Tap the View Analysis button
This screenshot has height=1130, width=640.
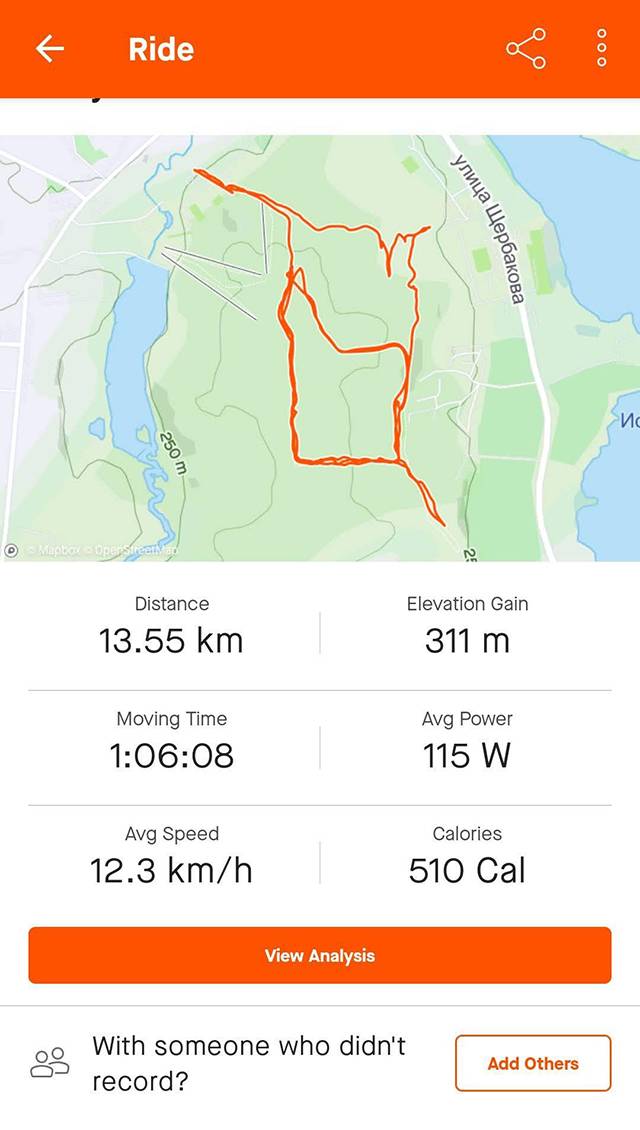coord(319,955)
